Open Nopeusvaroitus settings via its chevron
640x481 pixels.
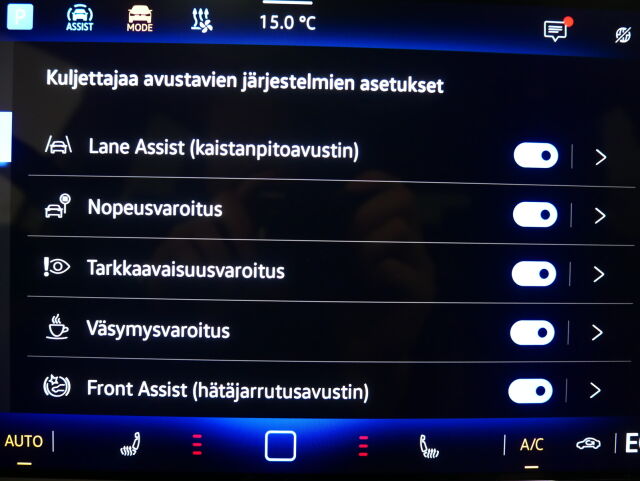(x=600, y=215)
